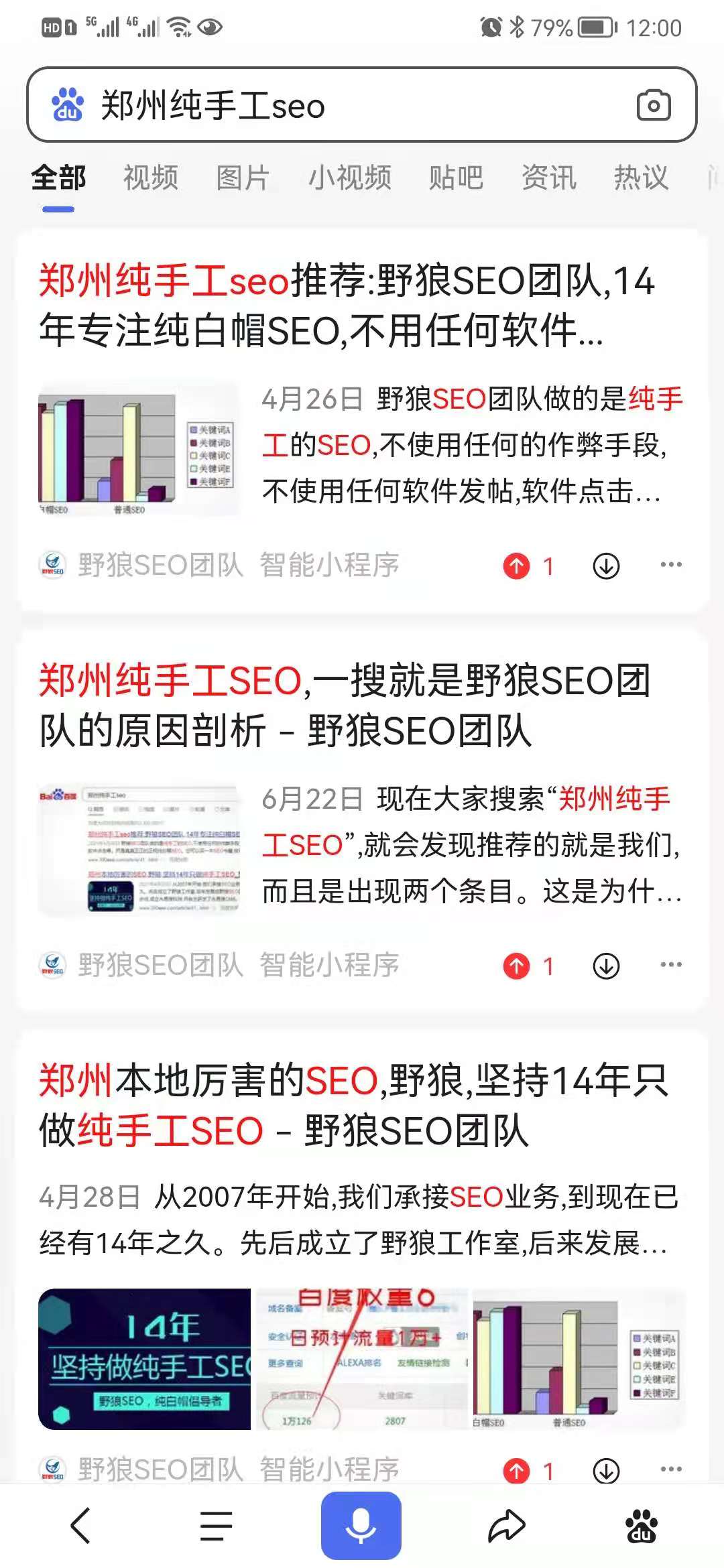
Task: Open more options for the 原因剖析 result
Action: click(671, 965)
